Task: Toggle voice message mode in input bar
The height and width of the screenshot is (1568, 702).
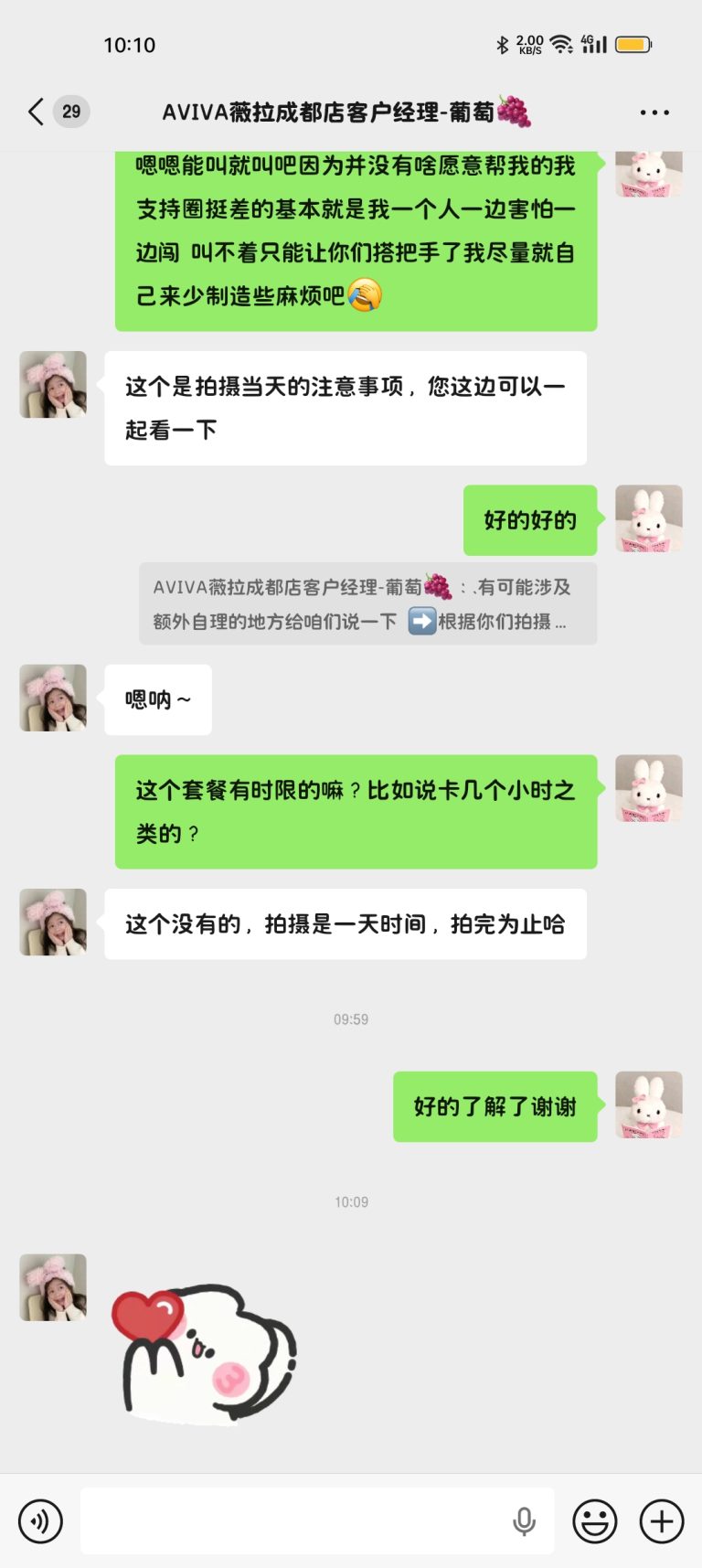Action: pos(40,1520)
